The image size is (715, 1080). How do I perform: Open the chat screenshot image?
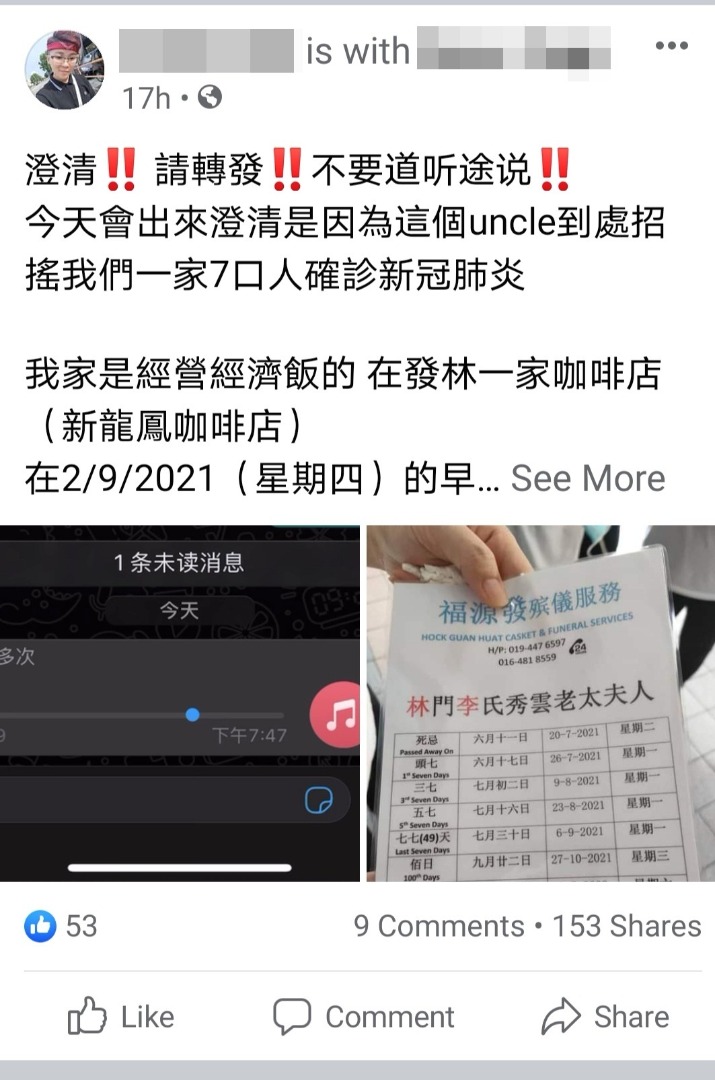pos(180,702)
